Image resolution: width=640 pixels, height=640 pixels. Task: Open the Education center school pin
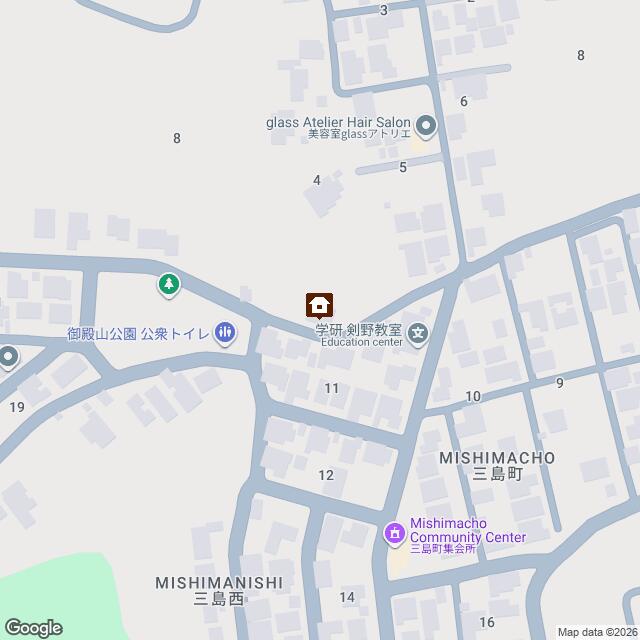point(418,335)
